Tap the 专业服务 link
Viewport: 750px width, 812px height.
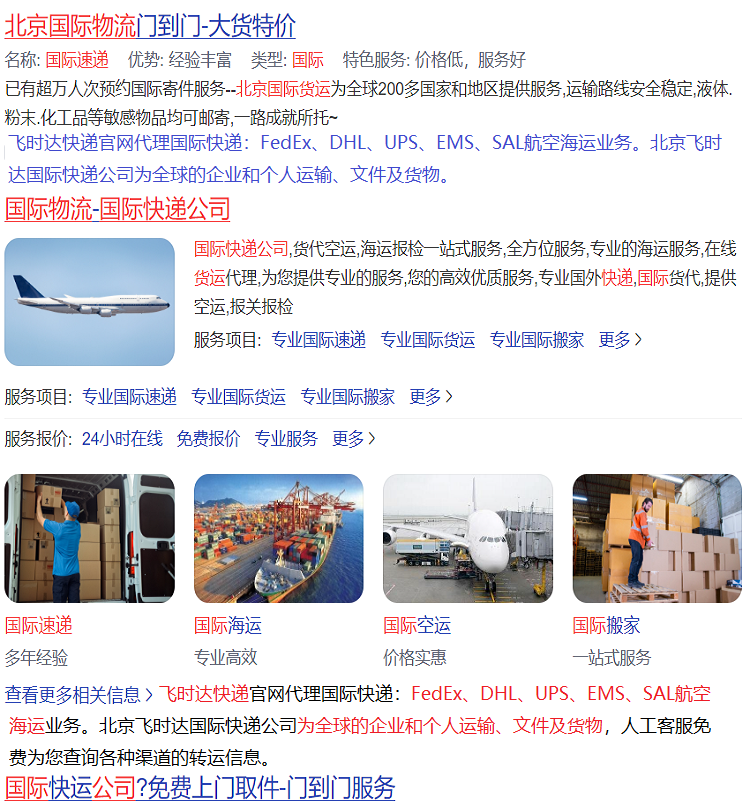click(x=286, y=438)
